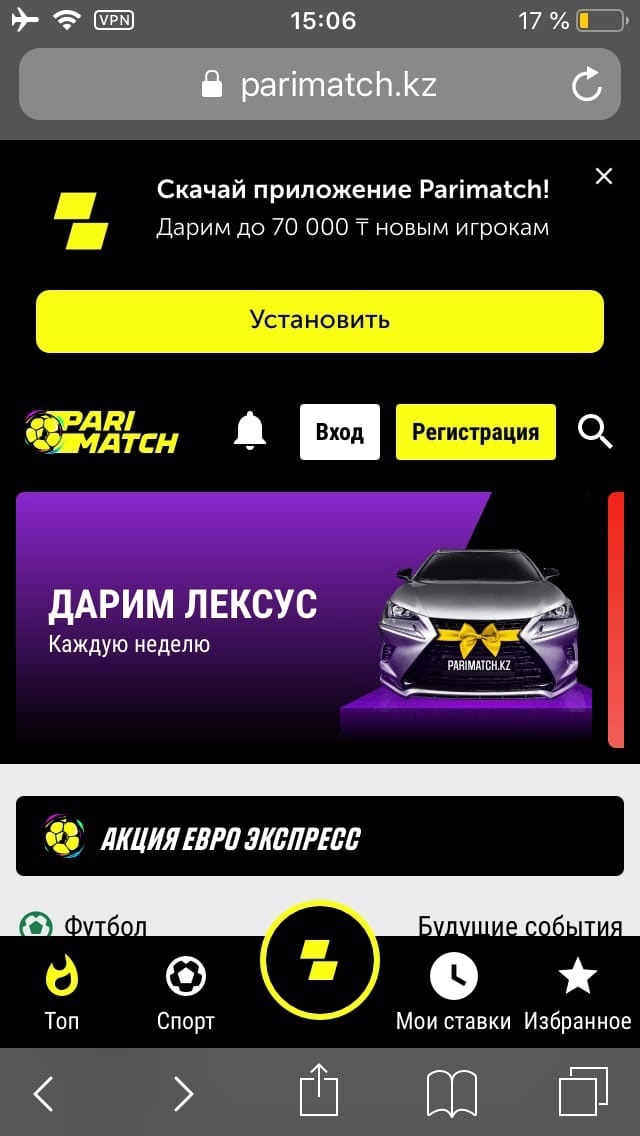Tap the Вход login button
Screen dimensions: 640x1136
click(340, 432)
